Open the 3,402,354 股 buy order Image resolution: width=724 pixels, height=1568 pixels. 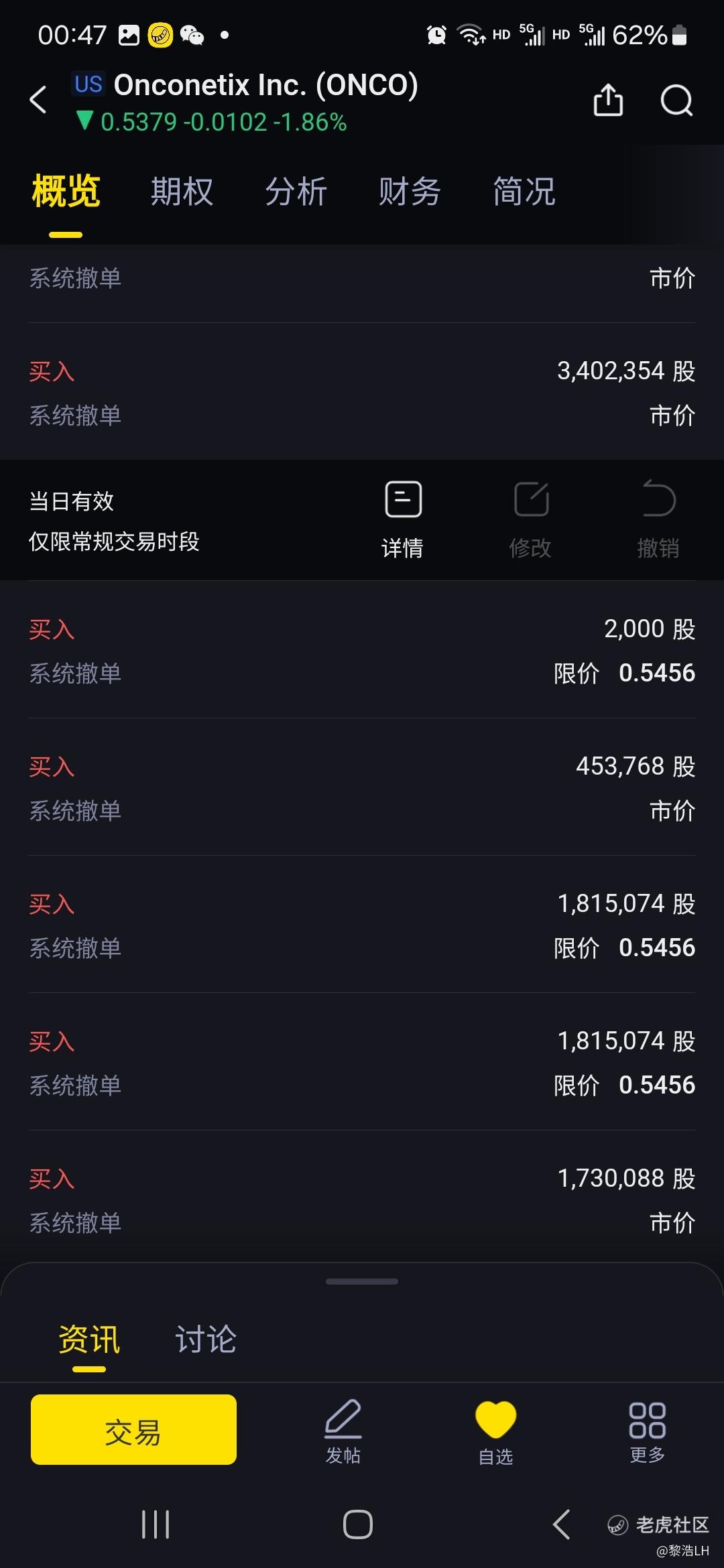(x=362, y=392)
